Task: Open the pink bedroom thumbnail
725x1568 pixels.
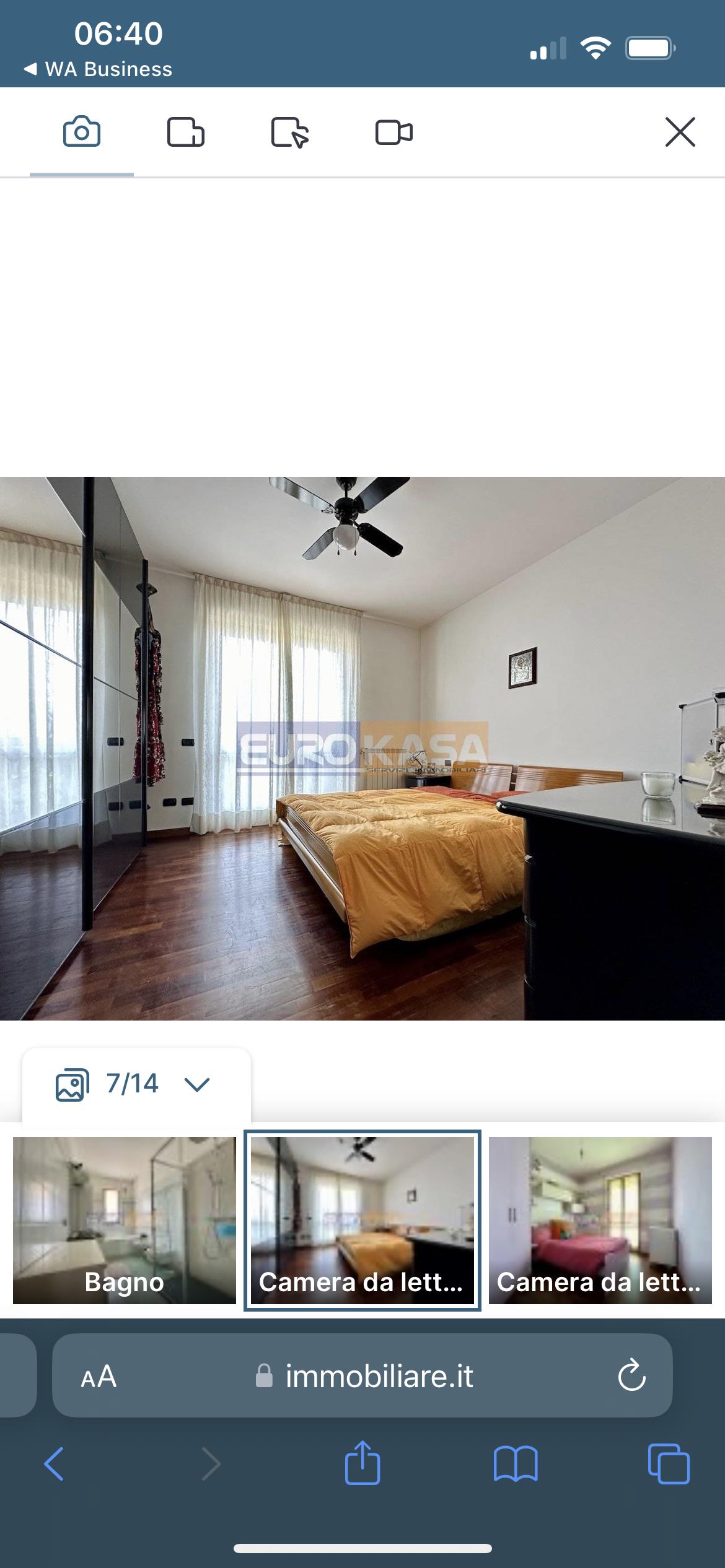Action: pos(600,1220)
